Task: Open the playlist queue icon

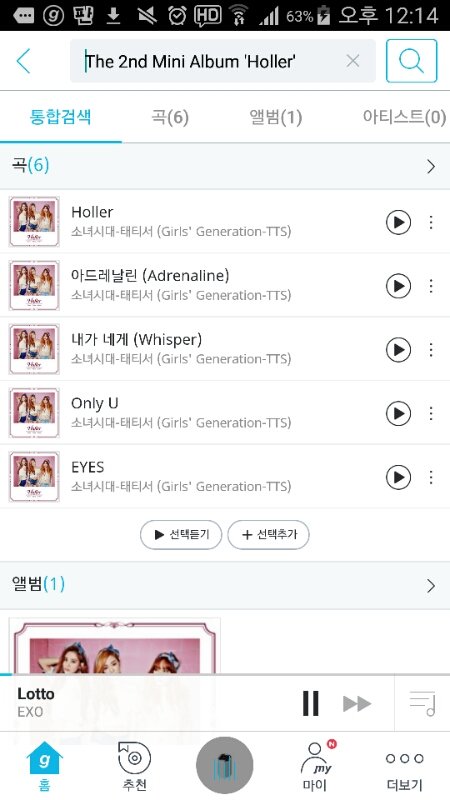Action: (422, 704)
